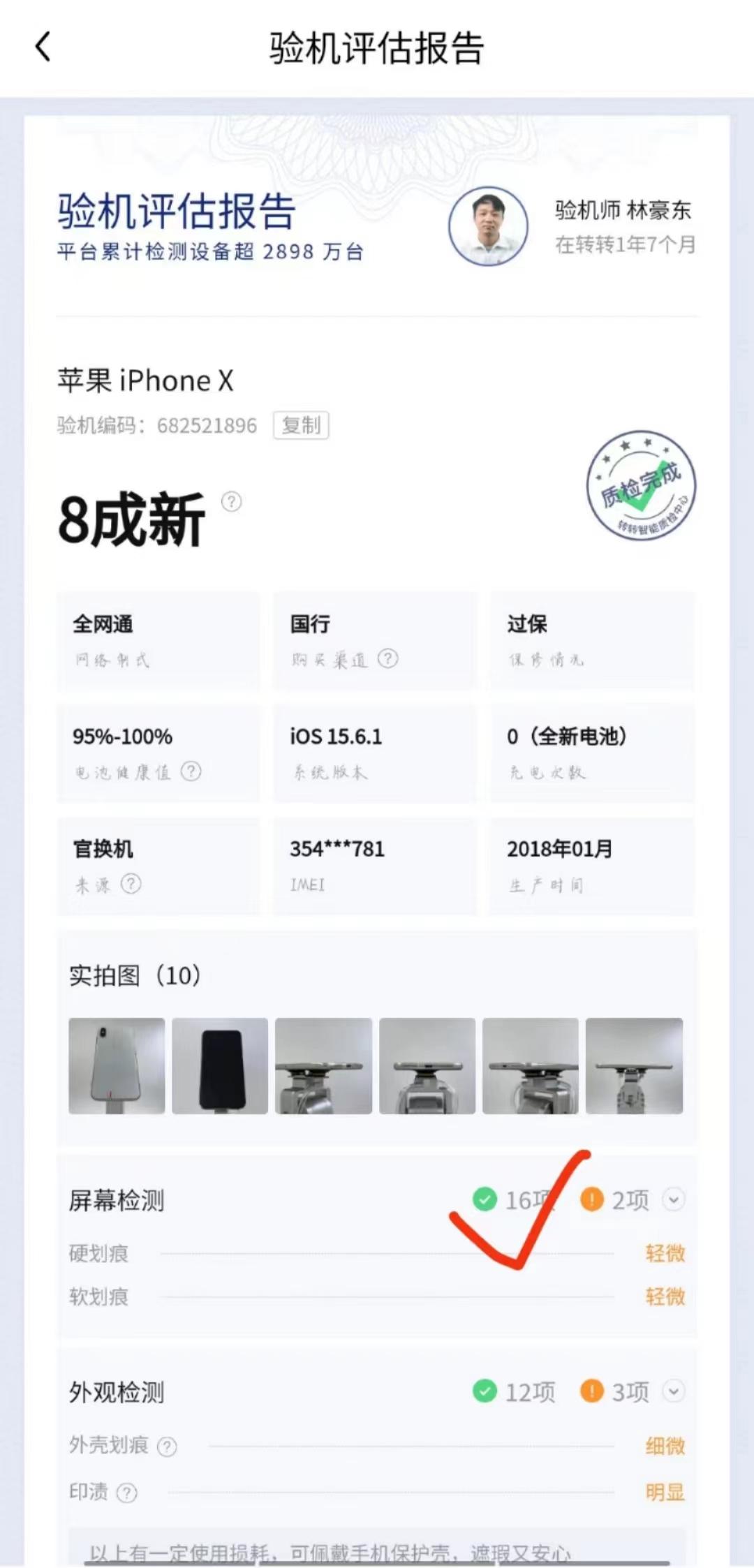Open the first photo showing the phone back
This screenshot has height=1568, width=754.
pyautogui.click(x=117, y=1065)
